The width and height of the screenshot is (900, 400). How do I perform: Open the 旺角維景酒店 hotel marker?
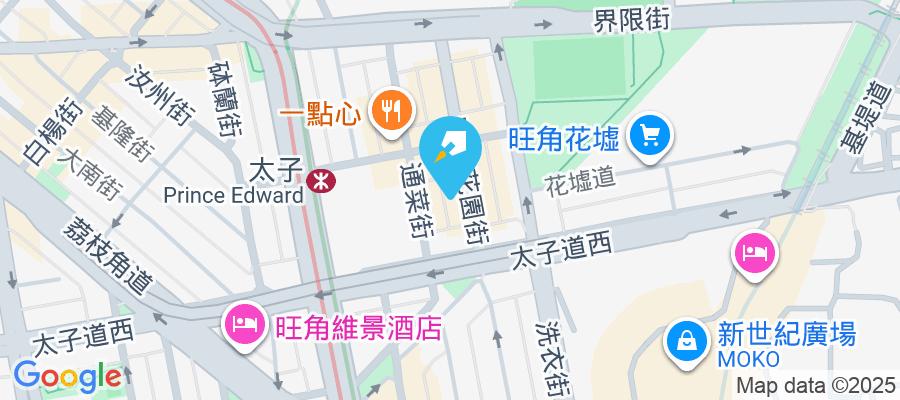[244, 324]
